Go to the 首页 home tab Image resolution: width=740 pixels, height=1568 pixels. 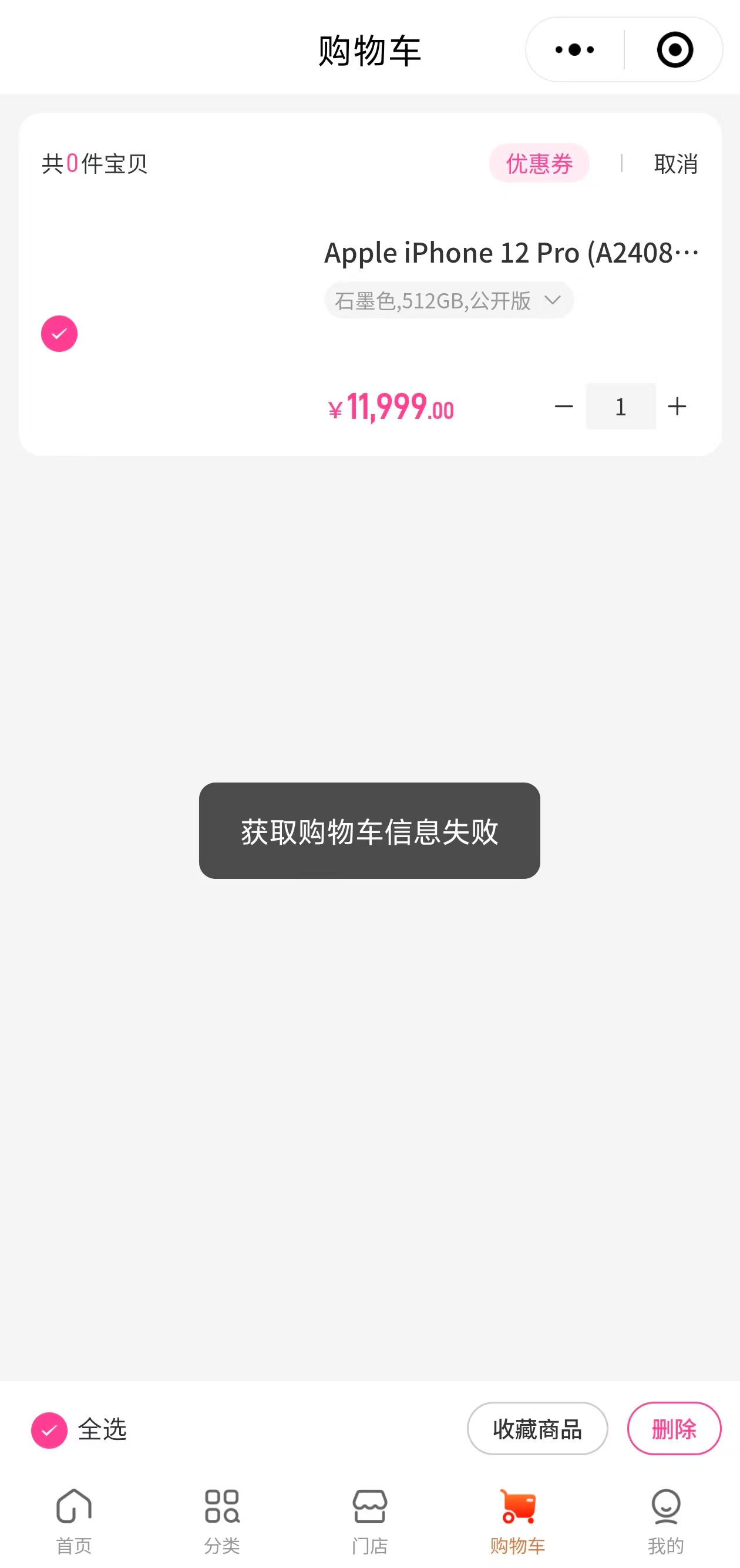[74, 1521]
